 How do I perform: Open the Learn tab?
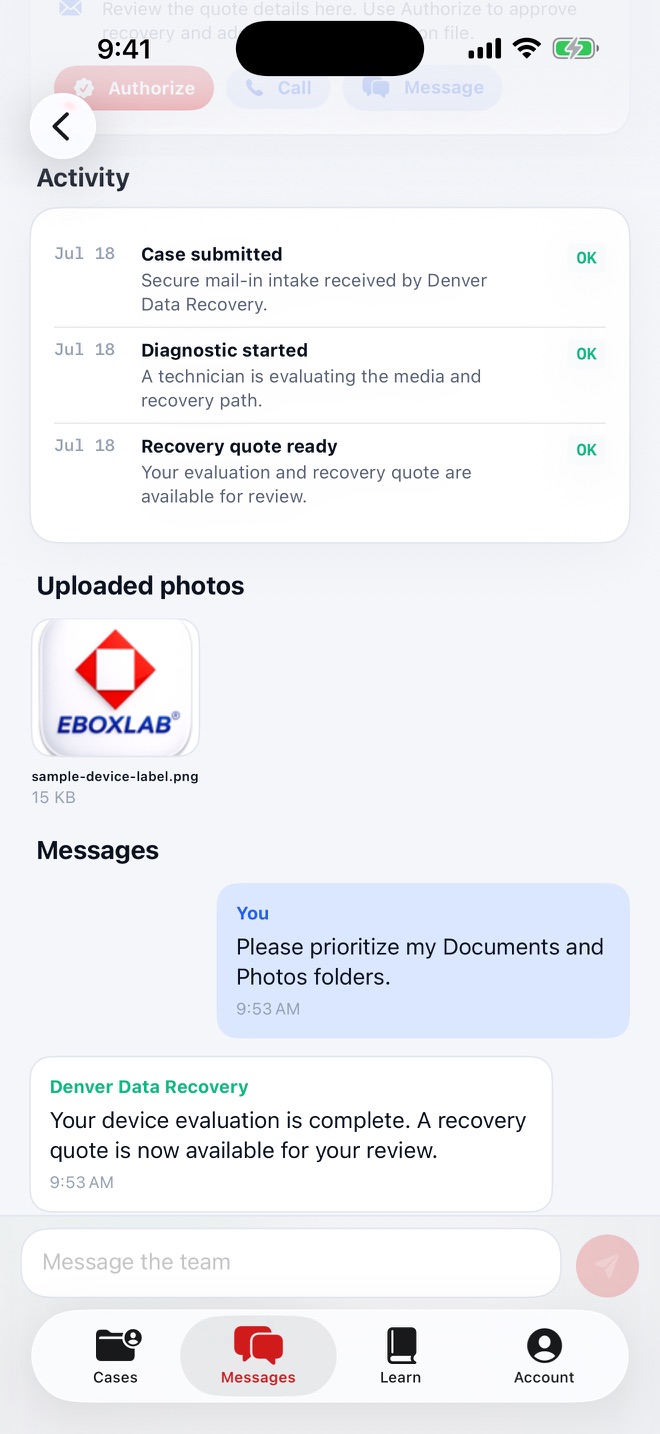[401, 1356]
